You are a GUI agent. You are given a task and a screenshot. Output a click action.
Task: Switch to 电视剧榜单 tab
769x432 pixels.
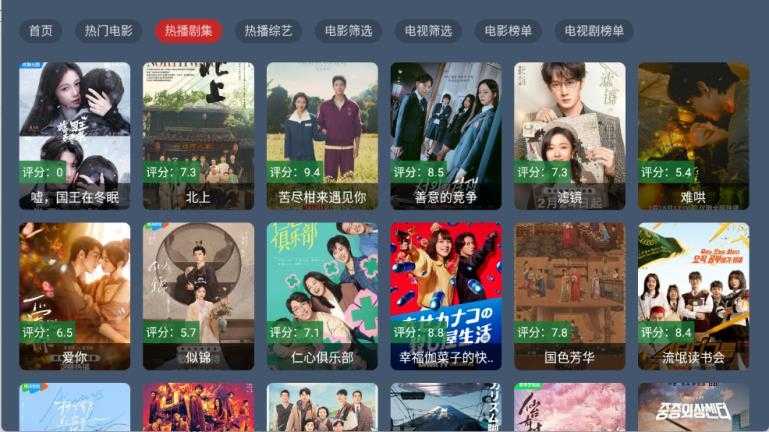tap(594, 31)
